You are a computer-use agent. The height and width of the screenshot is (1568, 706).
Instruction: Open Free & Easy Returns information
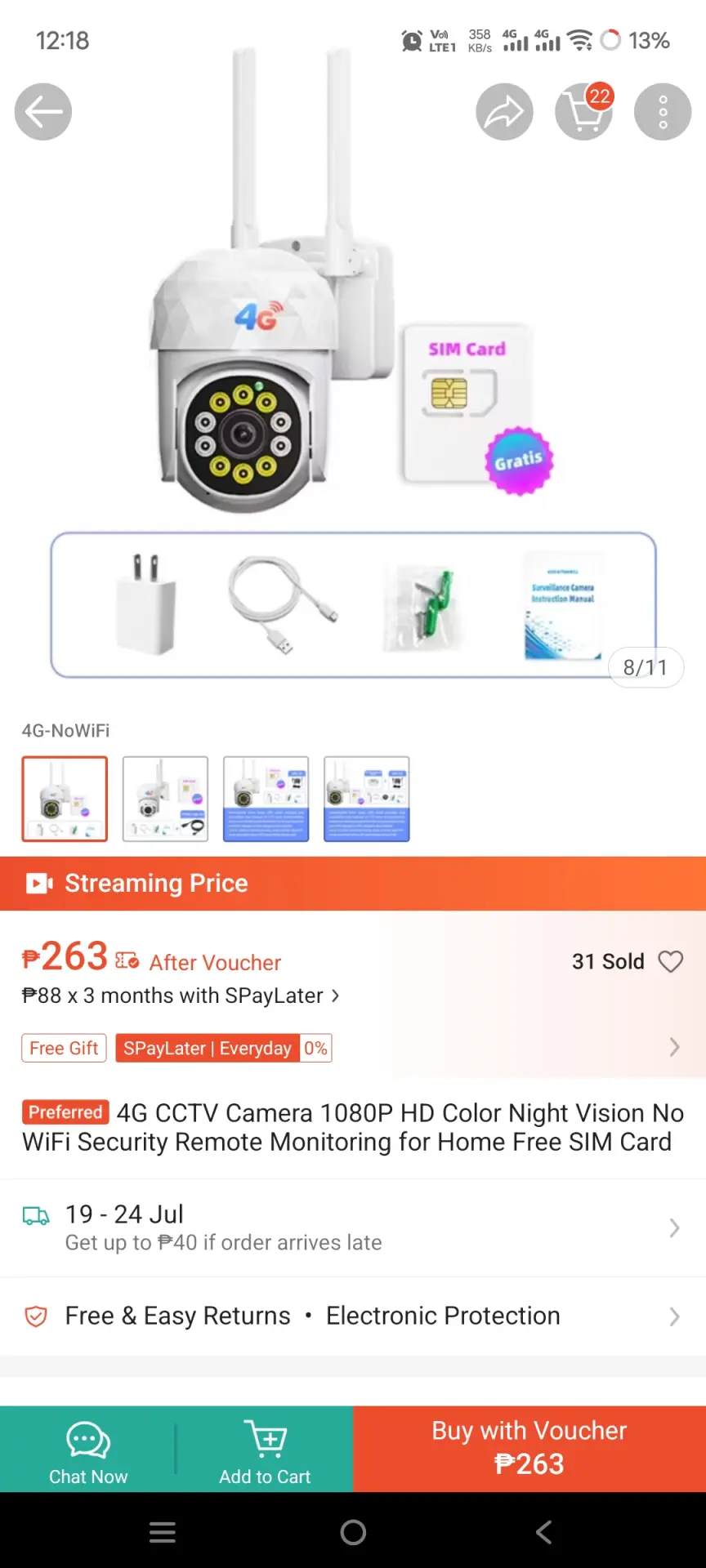coord(353,1316)
